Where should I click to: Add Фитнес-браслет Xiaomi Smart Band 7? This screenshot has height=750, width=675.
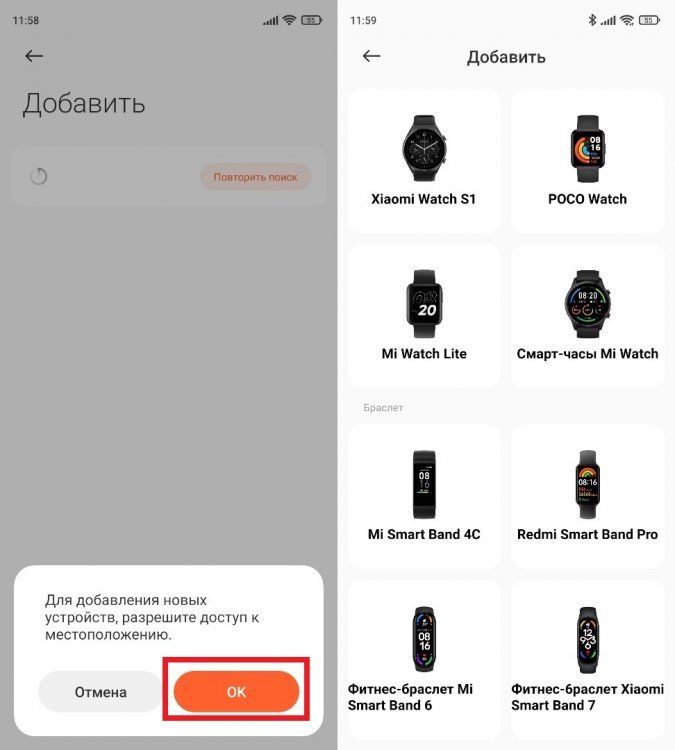(587, 658)
